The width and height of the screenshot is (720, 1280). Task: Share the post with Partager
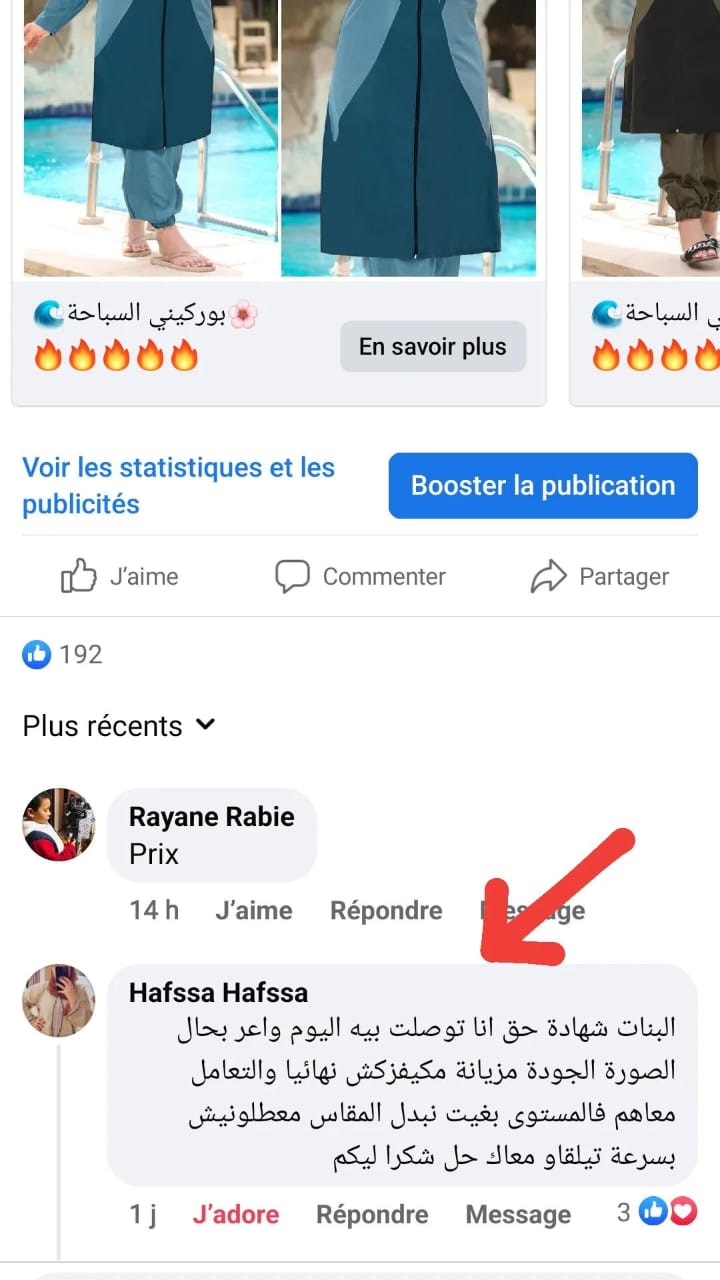[599, 576]
